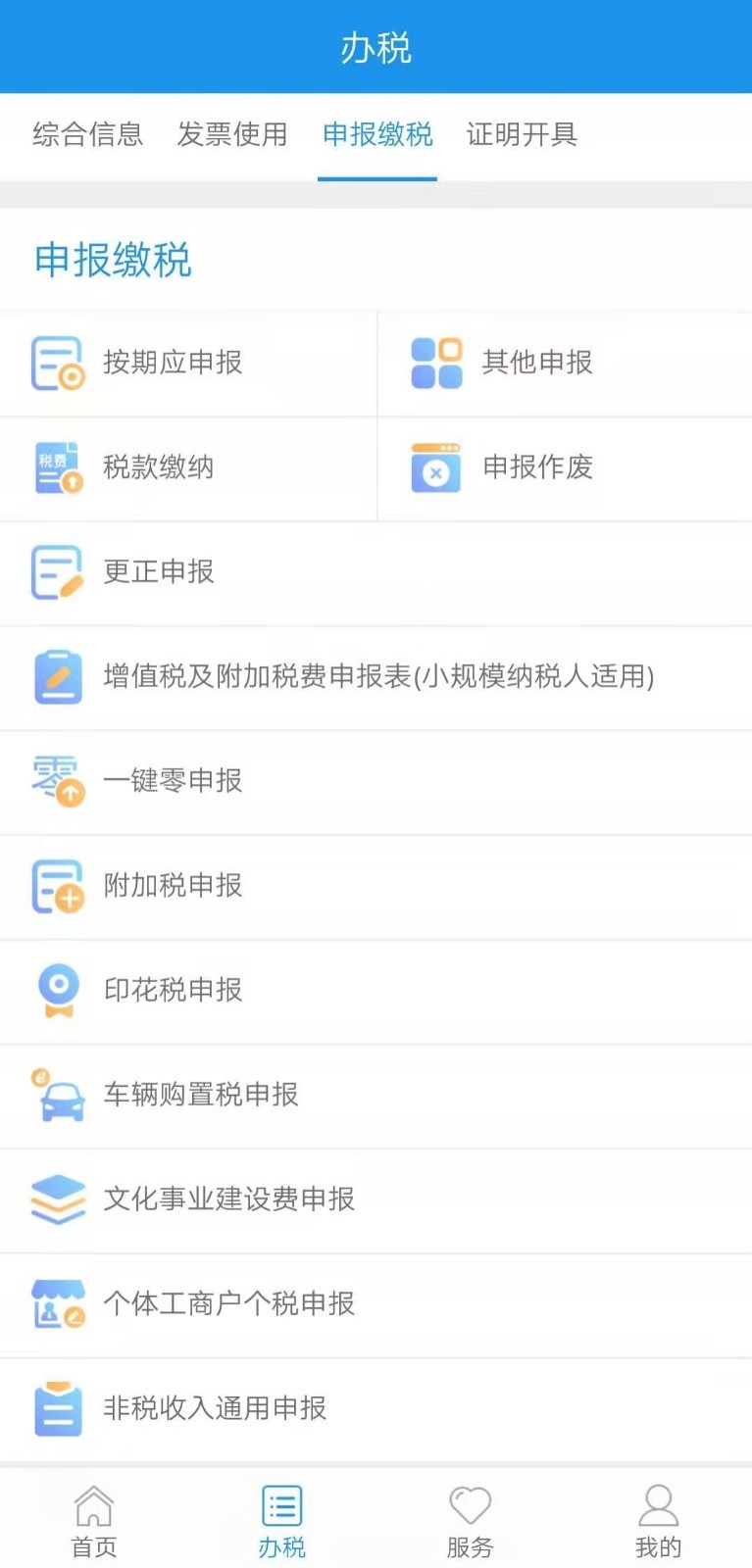Screen dimensions: 752x1568
Task: Open the 我的 bottom tab
Action: [x=658, y=1521]
